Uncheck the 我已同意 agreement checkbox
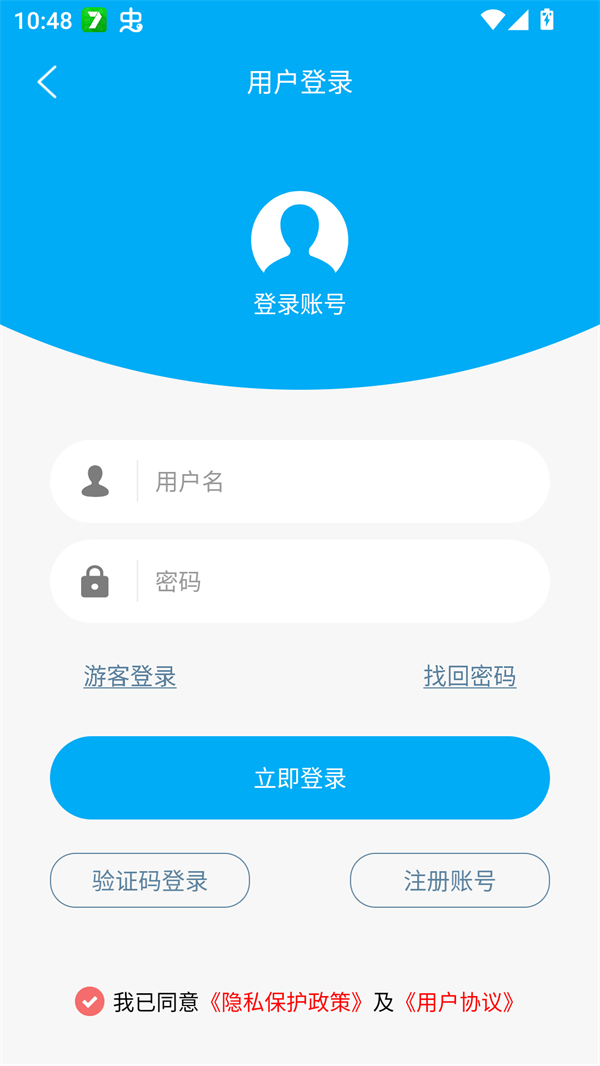Viewport: 600px width, 1066px height. pos(90,1001)
